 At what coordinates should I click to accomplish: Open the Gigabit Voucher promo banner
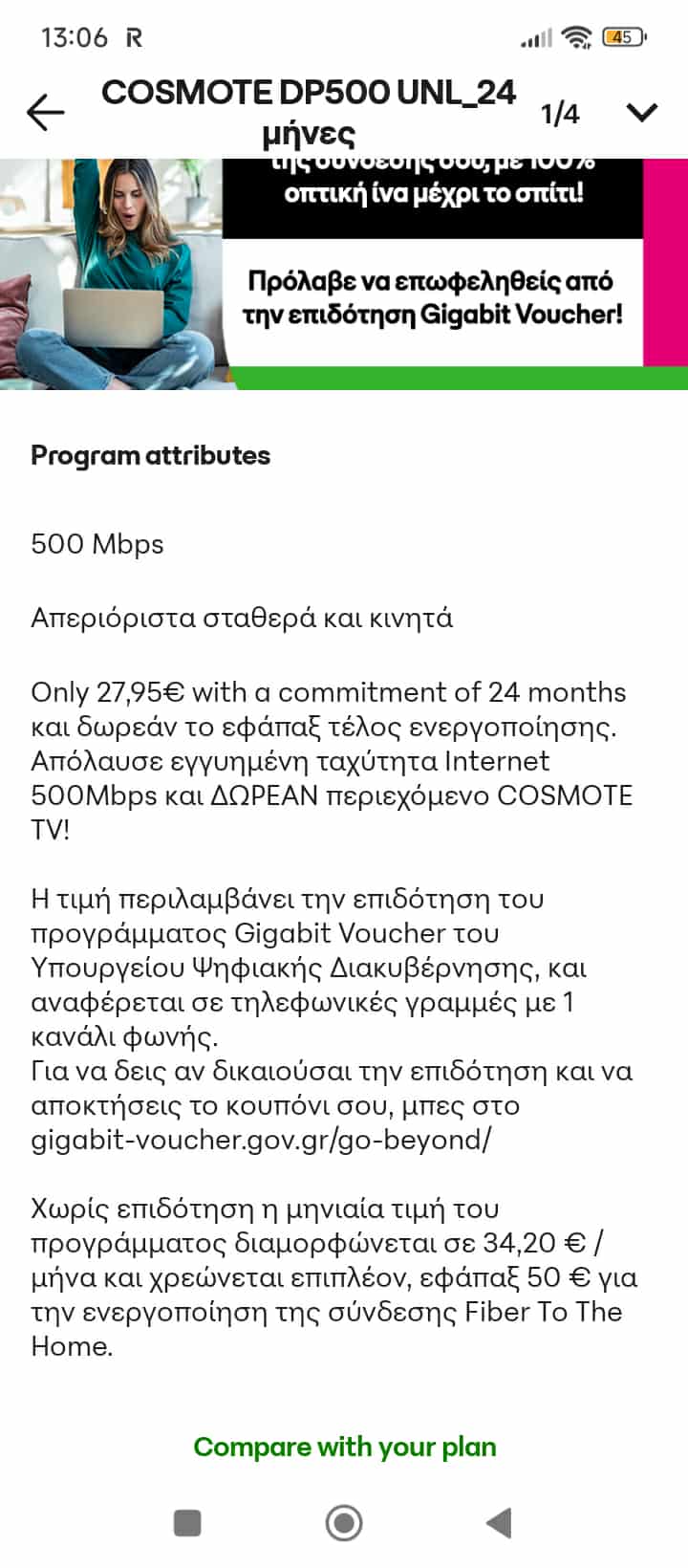(x=344, y=275)
